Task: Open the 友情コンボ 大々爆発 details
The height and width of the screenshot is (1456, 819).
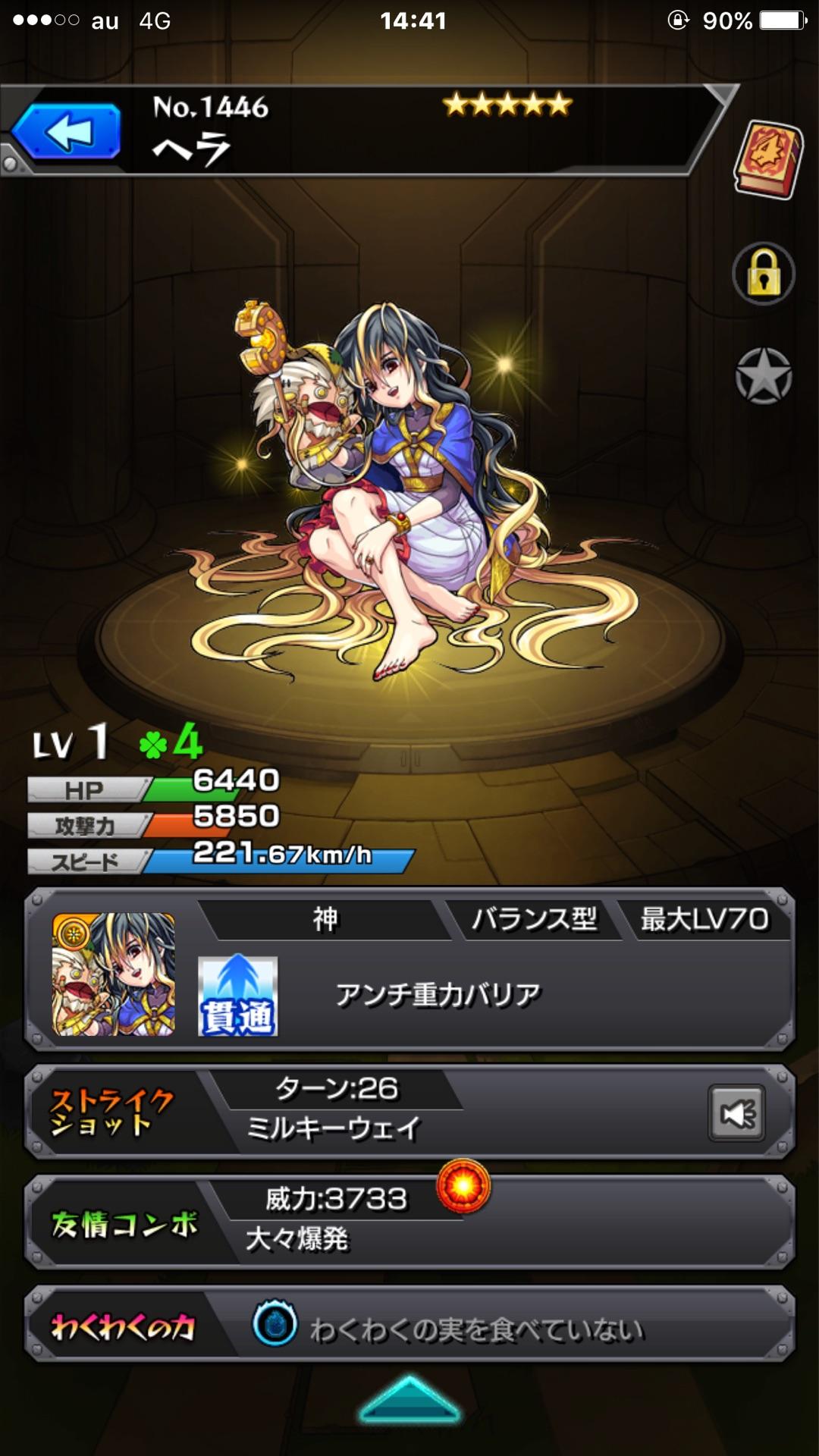Action: pyautogui.click(x=409, y=1221)
